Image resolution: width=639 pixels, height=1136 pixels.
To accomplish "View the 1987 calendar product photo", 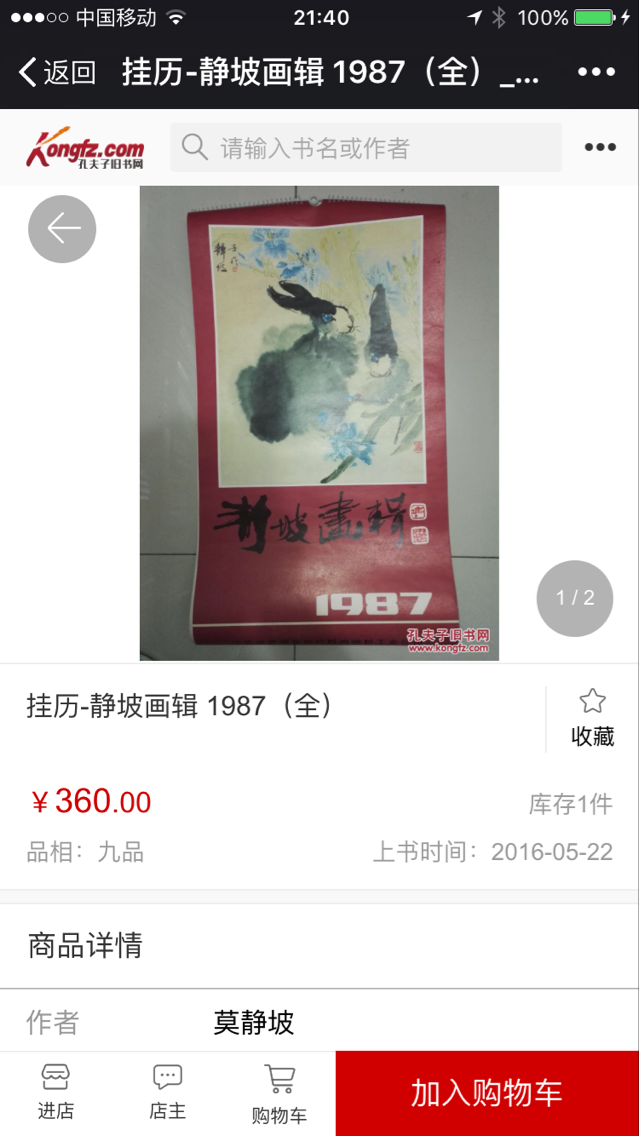I will (319, 423).
